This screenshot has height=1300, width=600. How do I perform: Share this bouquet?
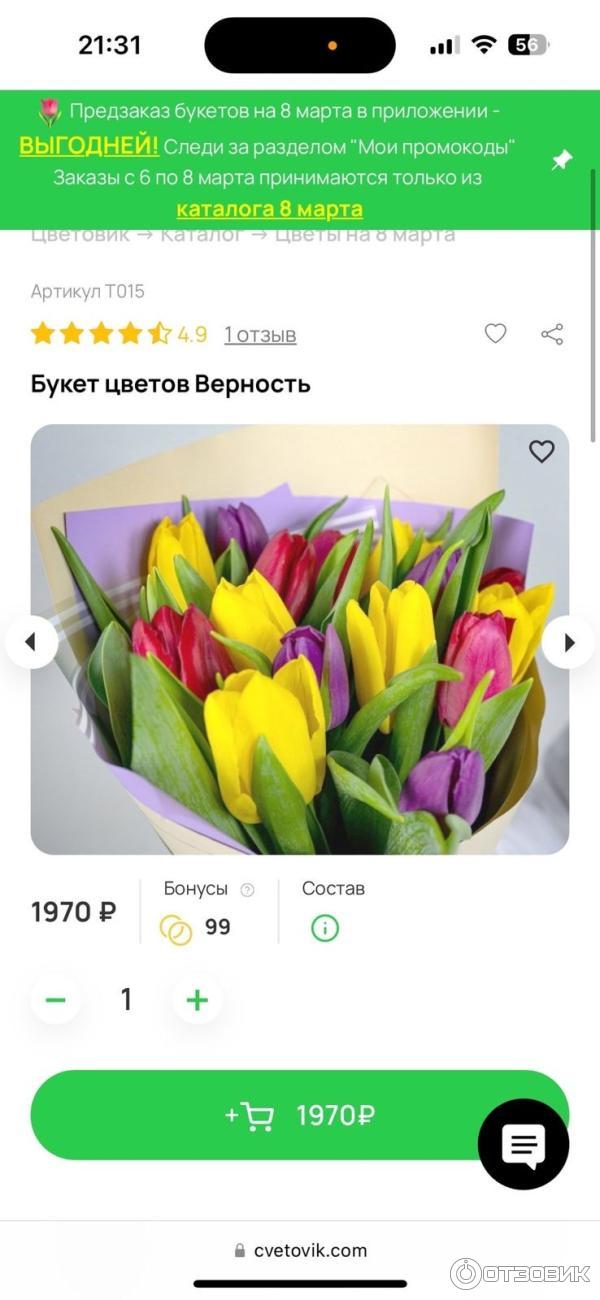click(552, 334)
